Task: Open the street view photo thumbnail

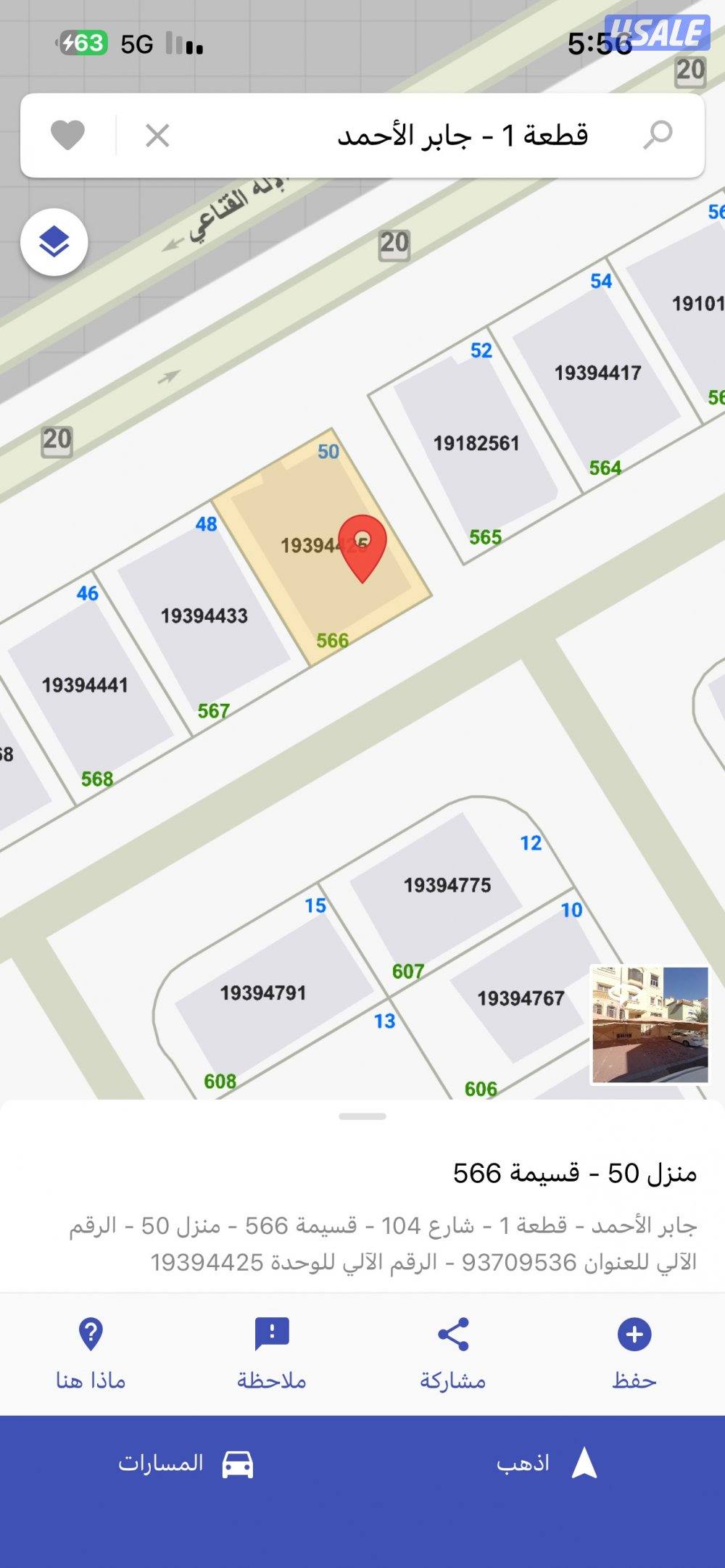Action: (650, 1024)
